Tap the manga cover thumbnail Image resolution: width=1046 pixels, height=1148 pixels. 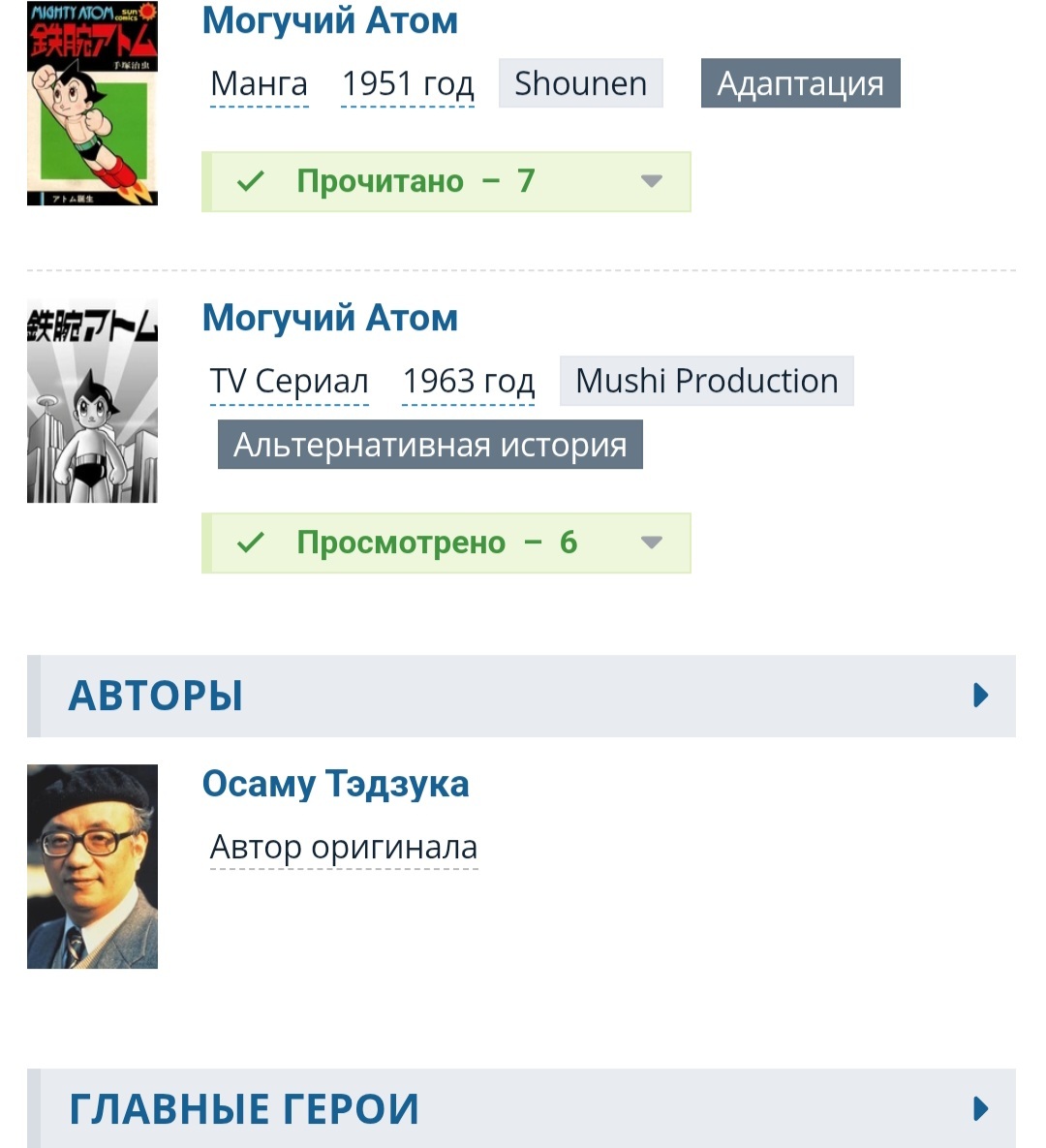click(92, 104)
